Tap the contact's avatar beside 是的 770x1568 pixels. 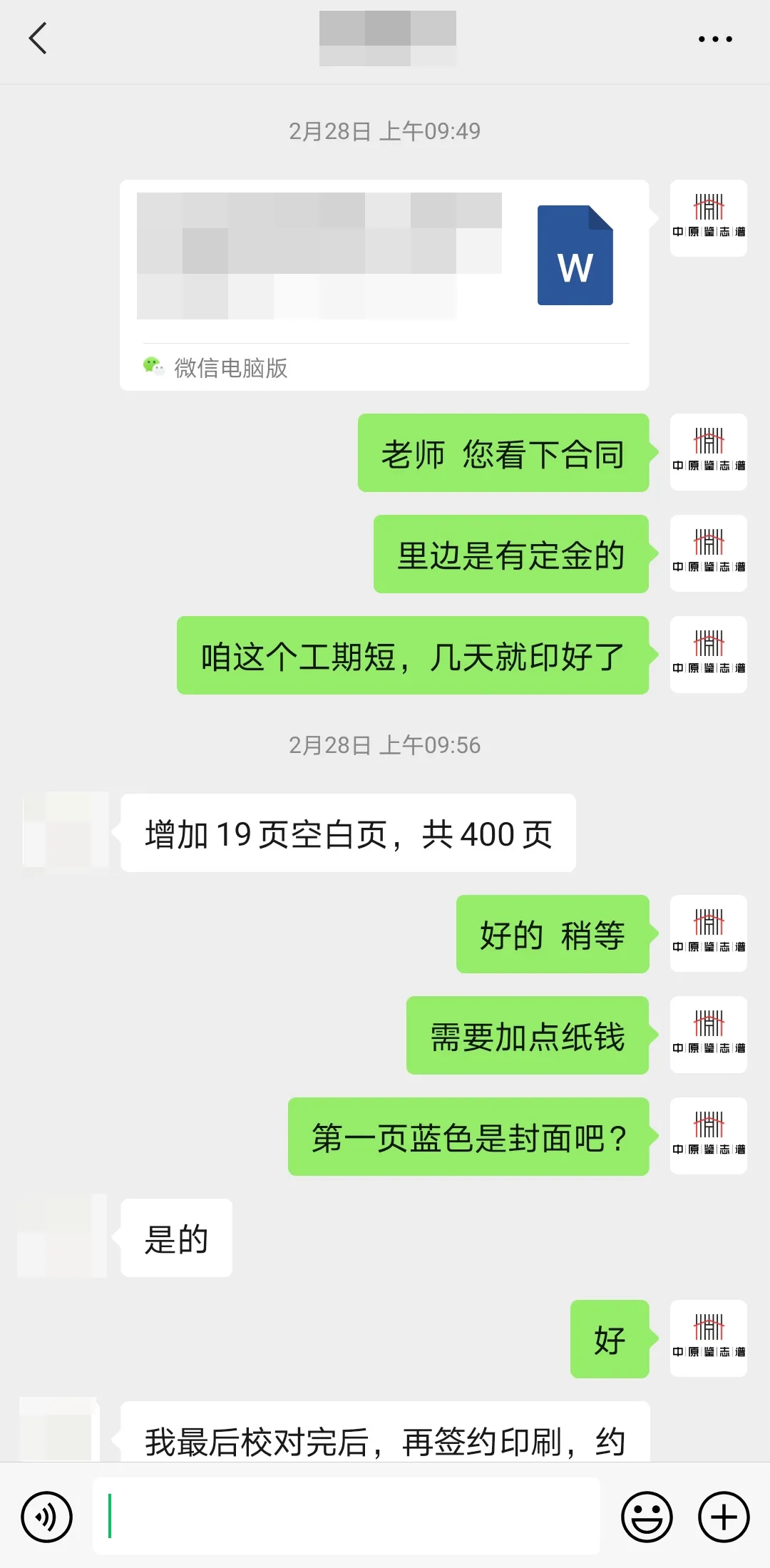[63, 1236]
